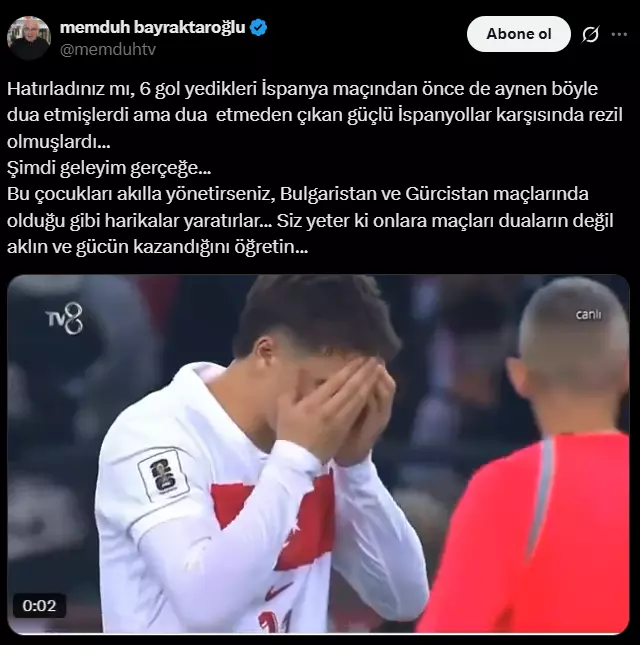
Task: Open the Grok explain icon
Action: click(x=590, y=34)
